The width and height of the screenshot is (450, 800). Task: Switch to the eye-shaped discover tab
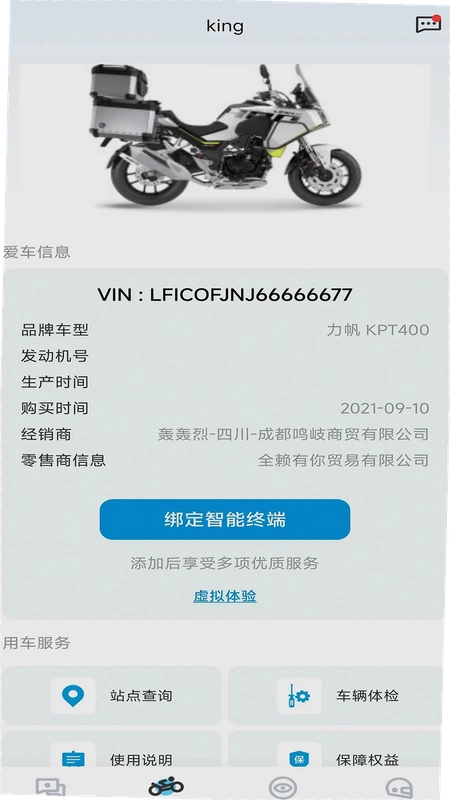coord(283,787)
